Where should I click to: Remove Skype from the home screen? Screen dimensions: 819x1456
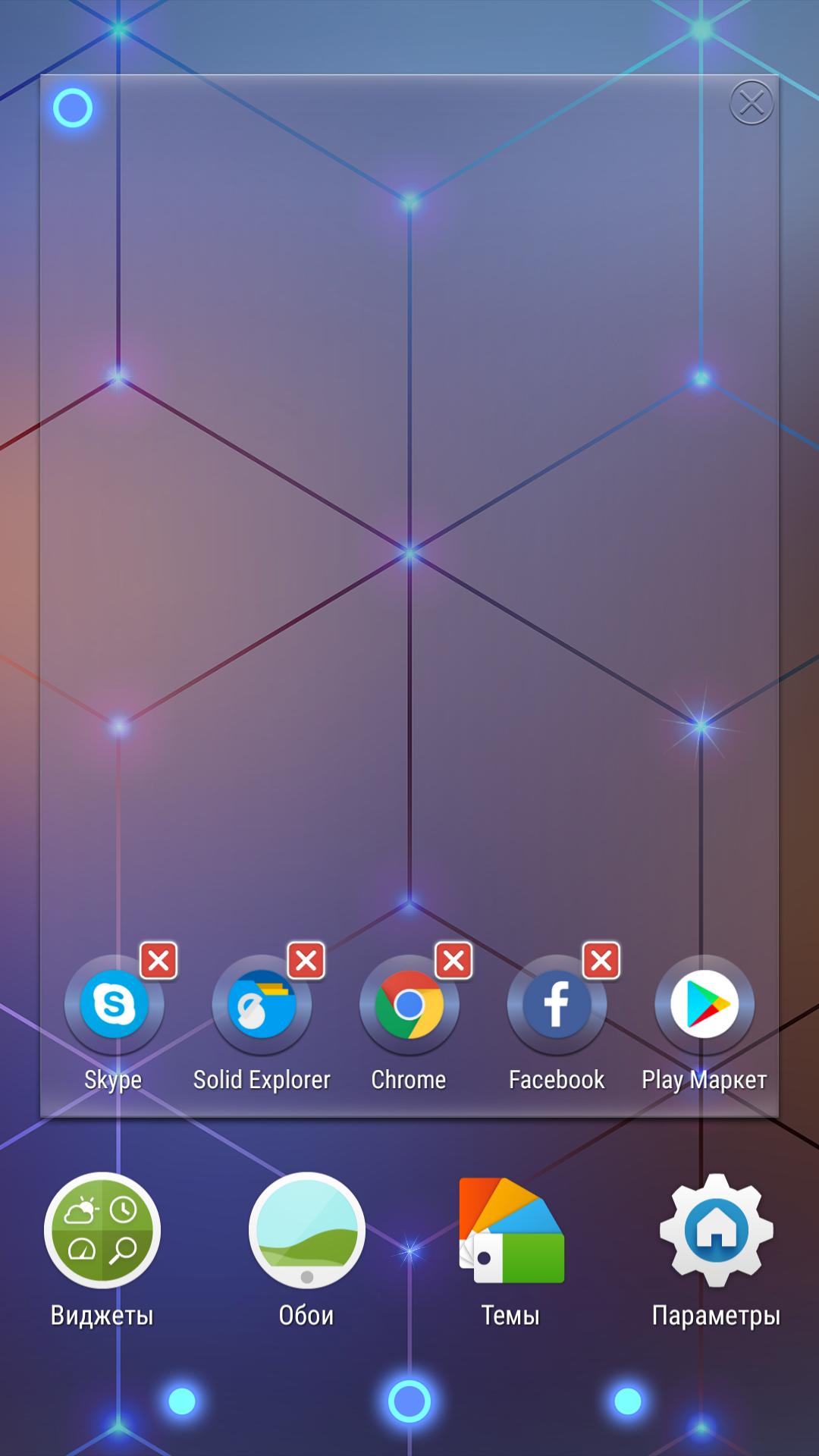point(158,961)
